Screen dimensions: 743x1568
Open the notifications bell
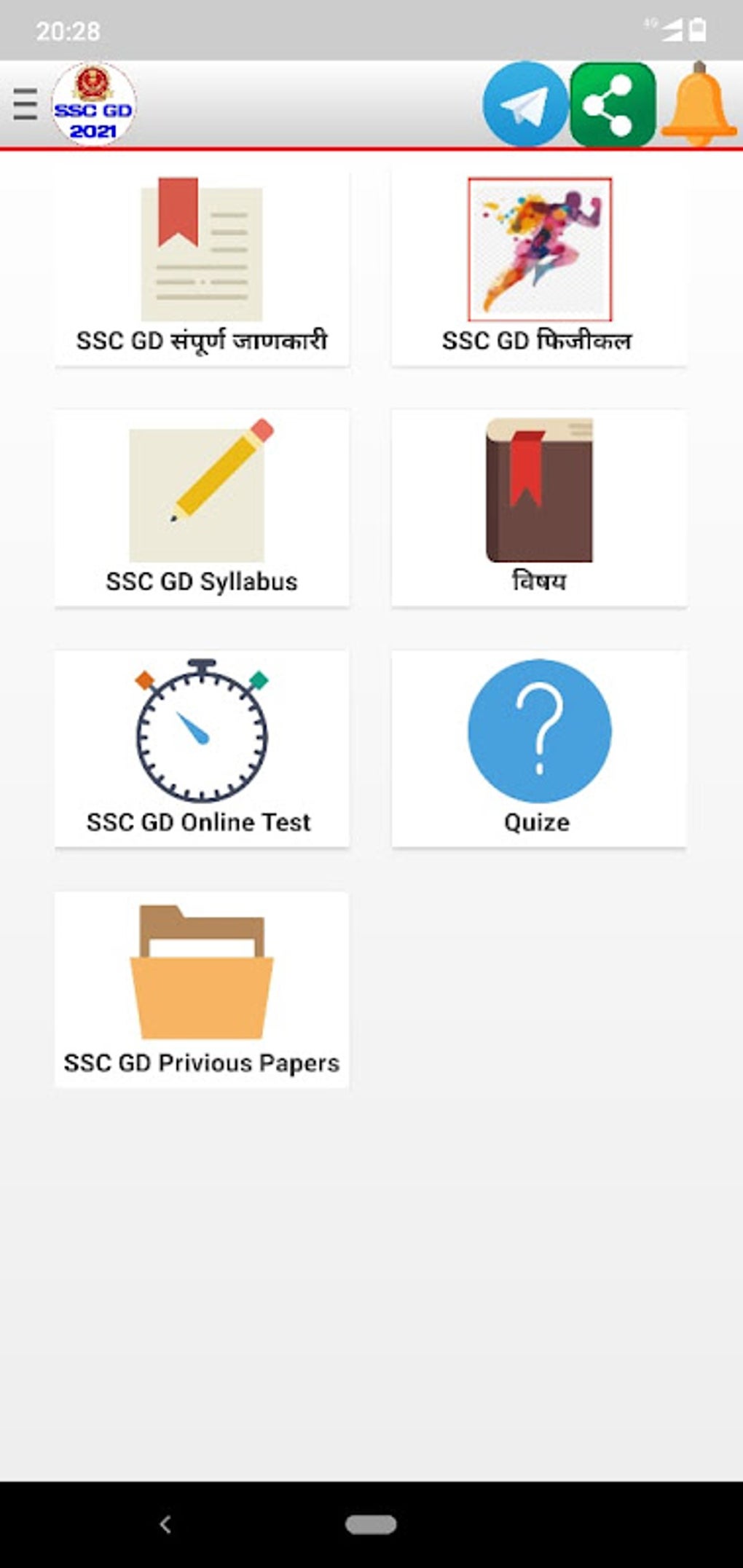[699, 104]
